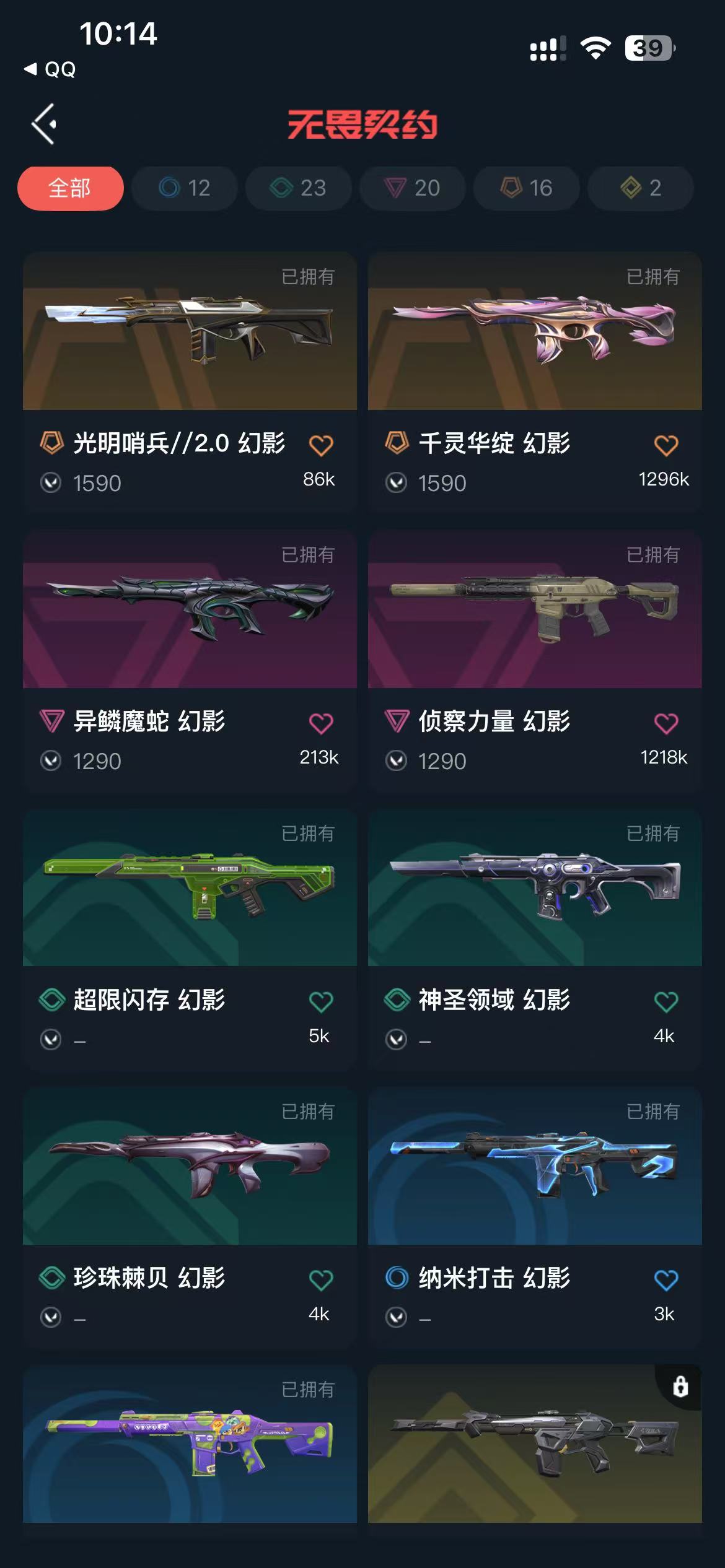This screenshot has height=1568, width=725.
Task: Like the 纳米打击 幻影 skin
Action: (x=666, y=1279)
